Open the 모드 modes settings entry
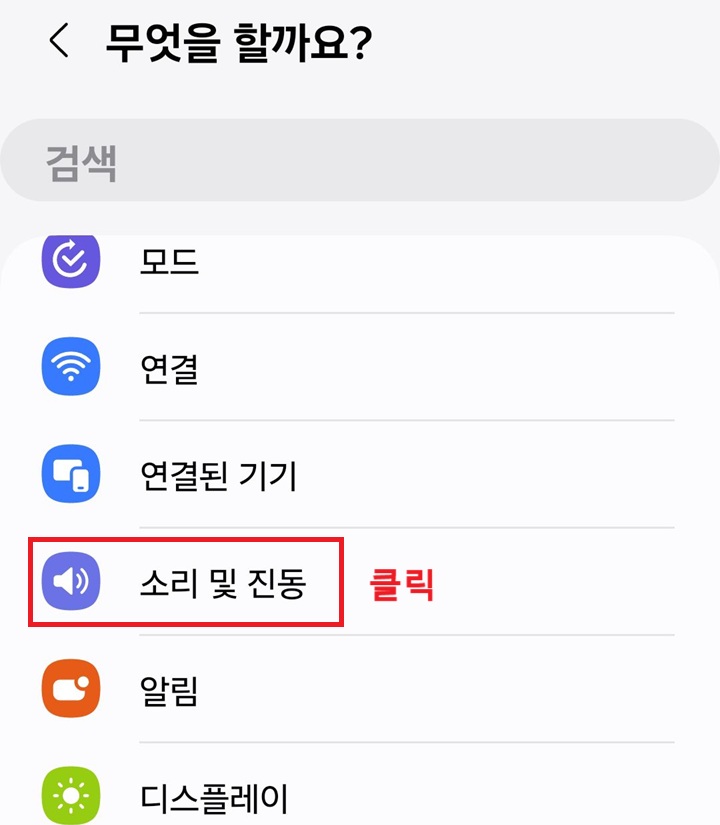This screenshot has width=720, height=825. (167, 262)
